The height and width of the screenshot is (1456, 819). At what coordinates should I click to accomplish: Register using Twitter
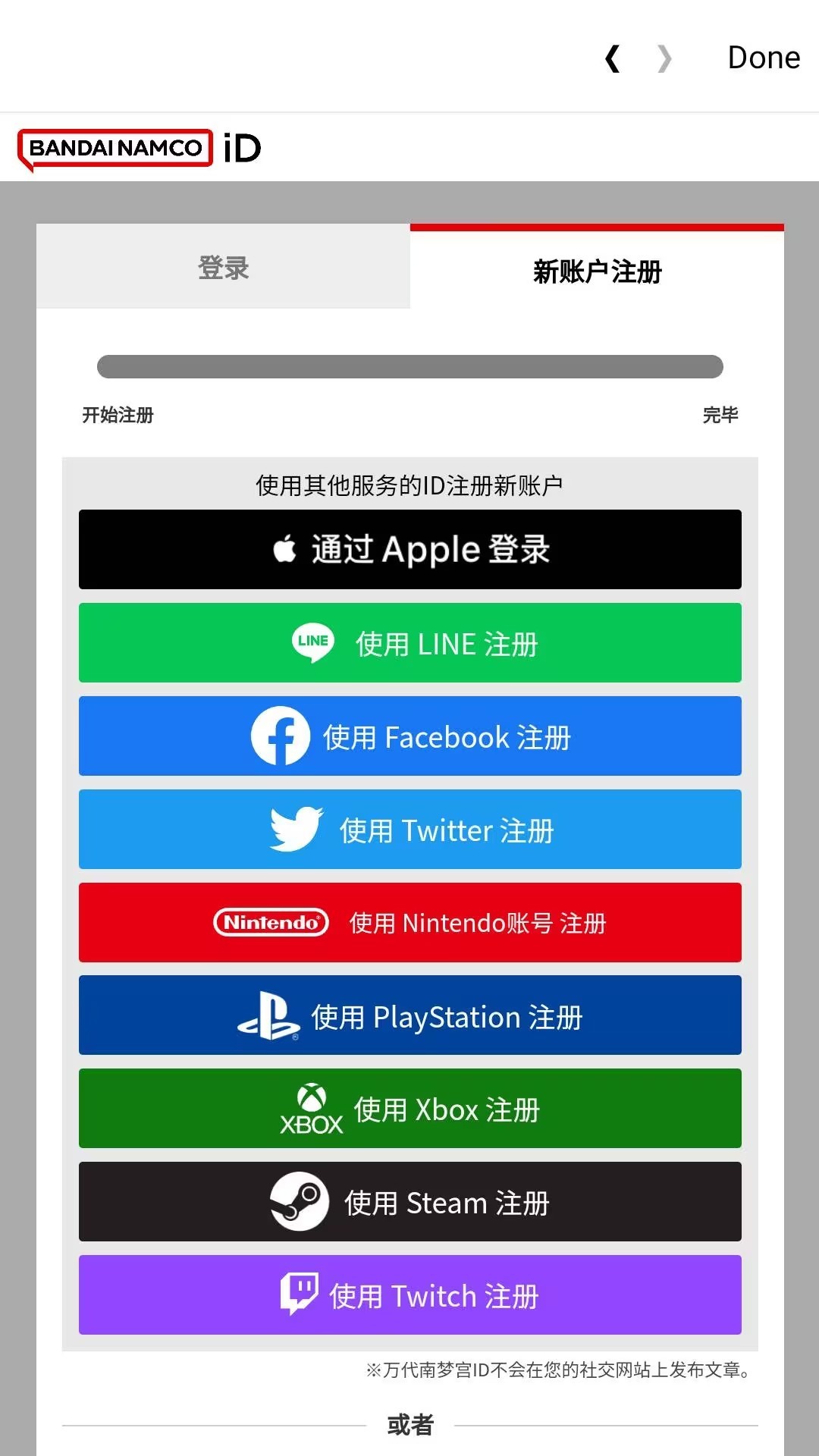tap(410, 830)
